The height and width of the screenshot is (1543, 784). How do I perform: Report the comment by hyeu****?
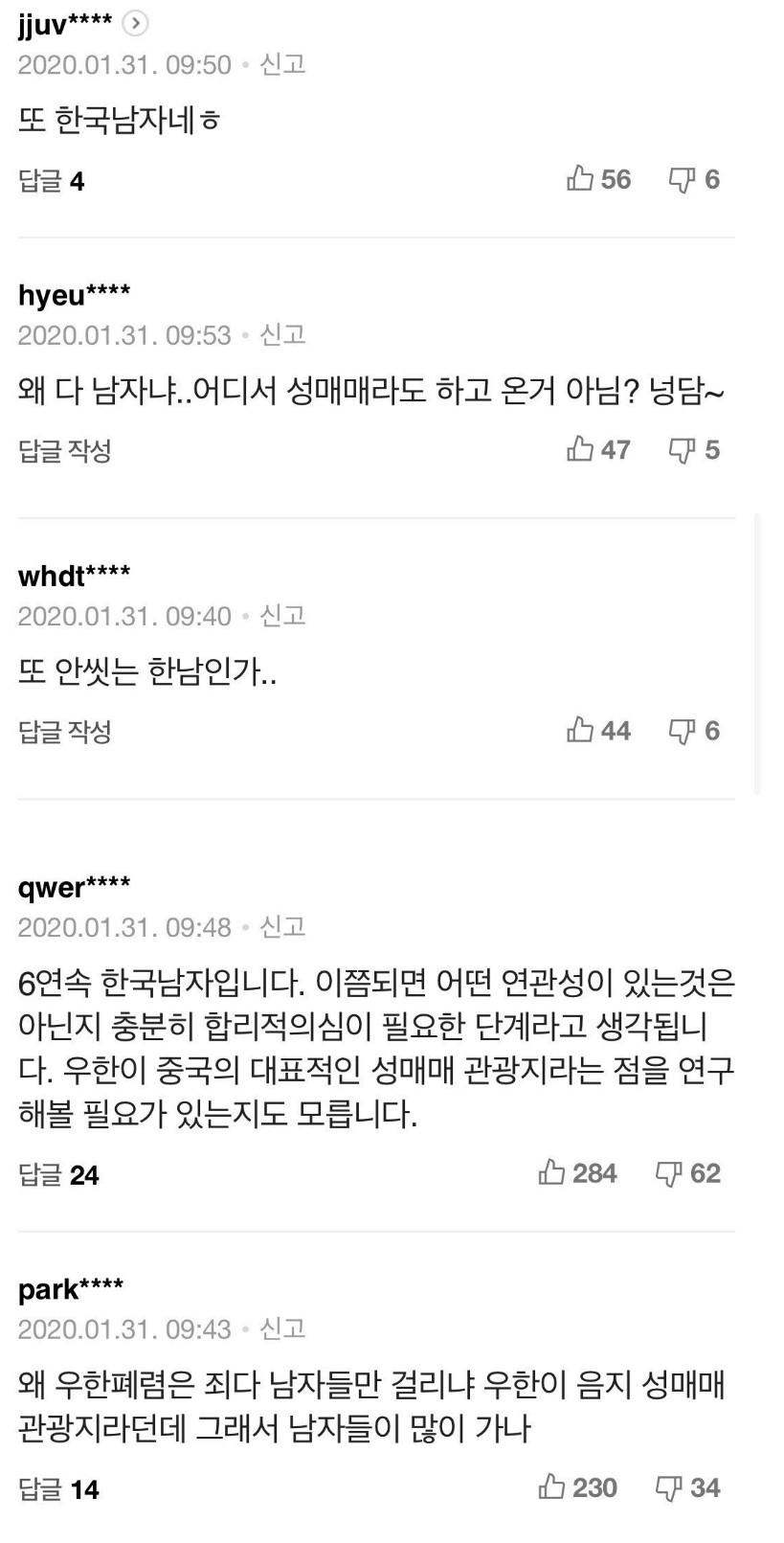(282, 334)
